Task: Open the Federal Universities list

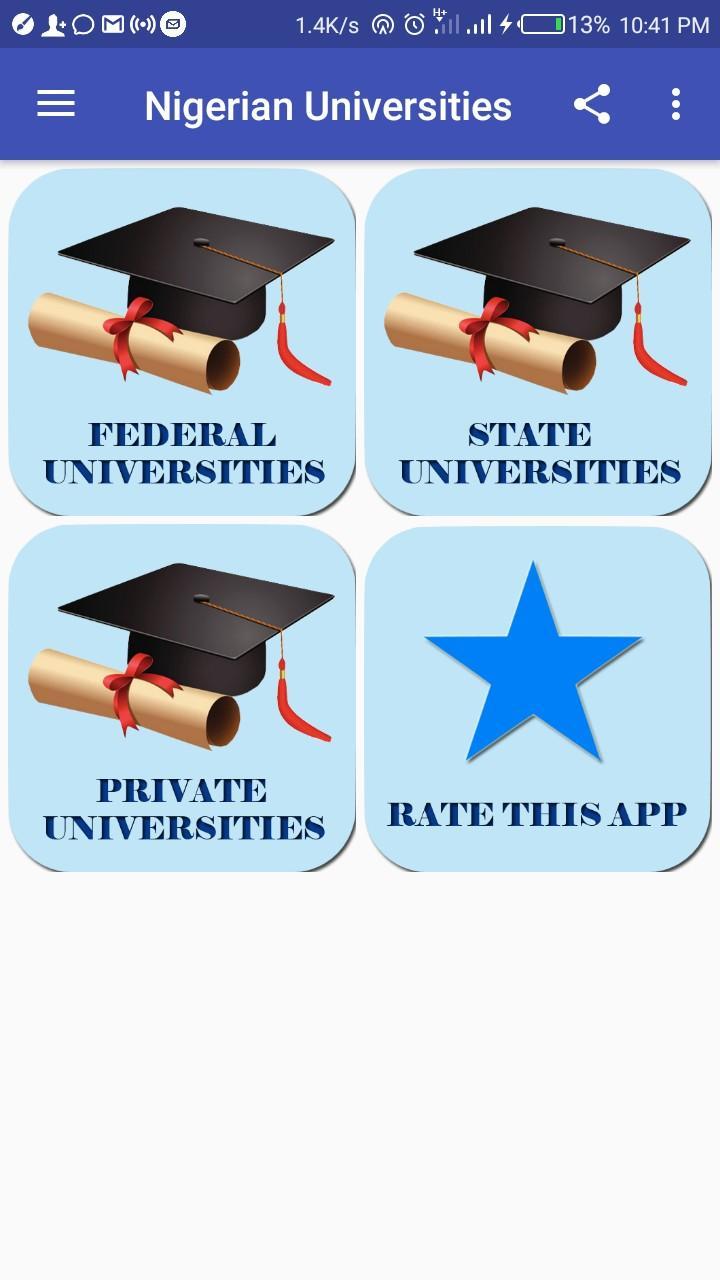Action: coord(182,342)
